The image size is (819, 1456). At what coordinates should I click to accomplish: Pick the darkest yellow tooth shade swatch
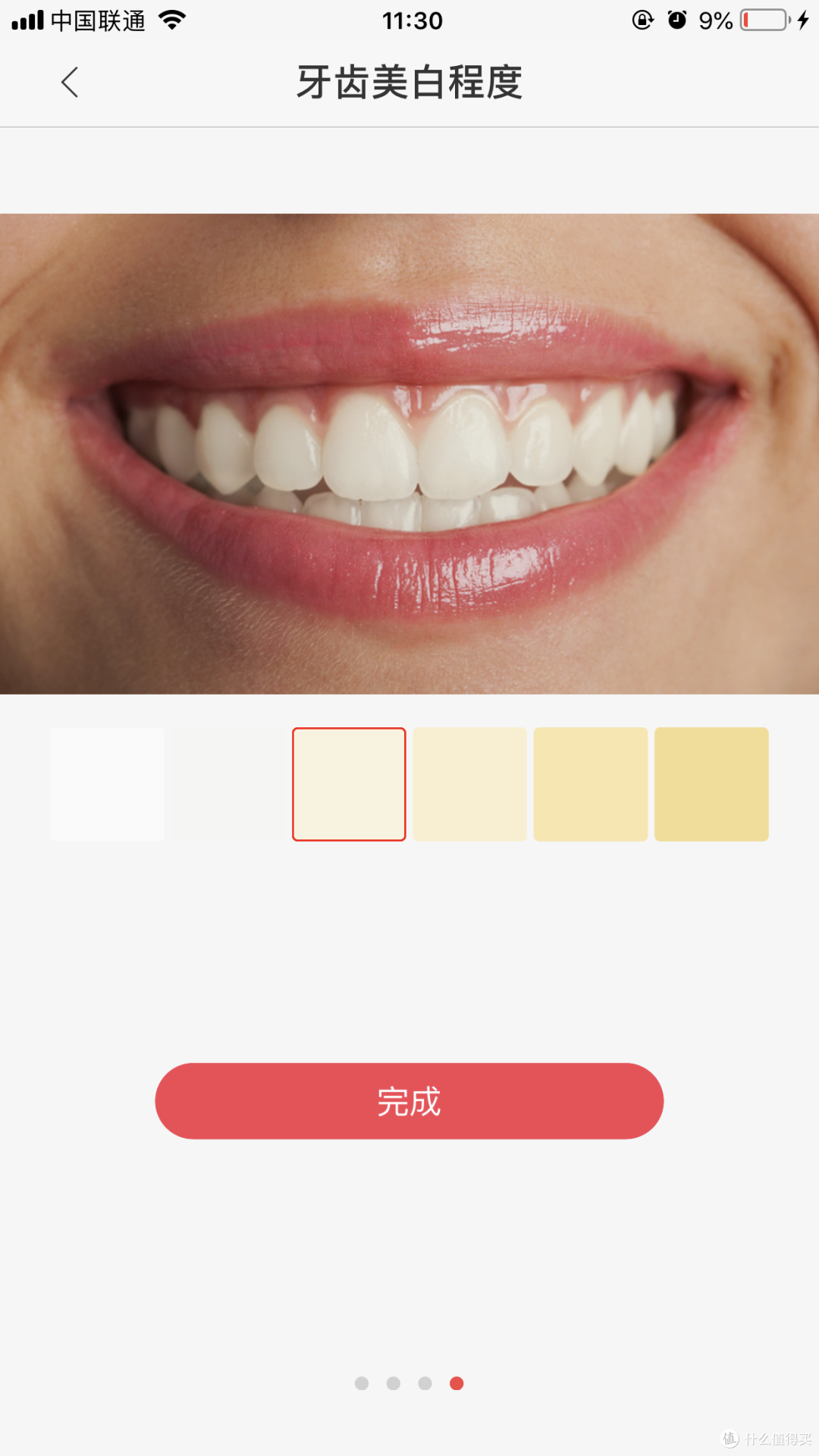point(711,784)
